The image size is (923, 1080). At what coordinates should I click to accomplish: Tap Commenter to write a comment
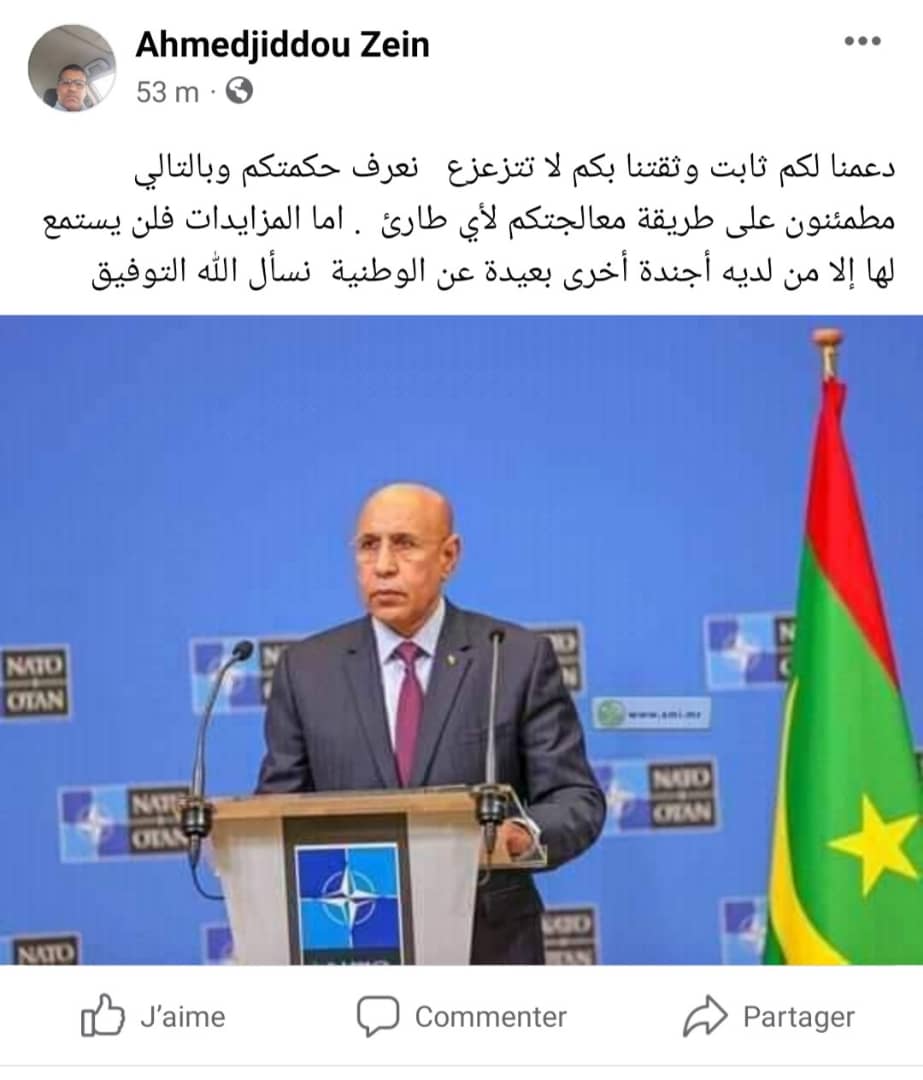(462, 1018)
